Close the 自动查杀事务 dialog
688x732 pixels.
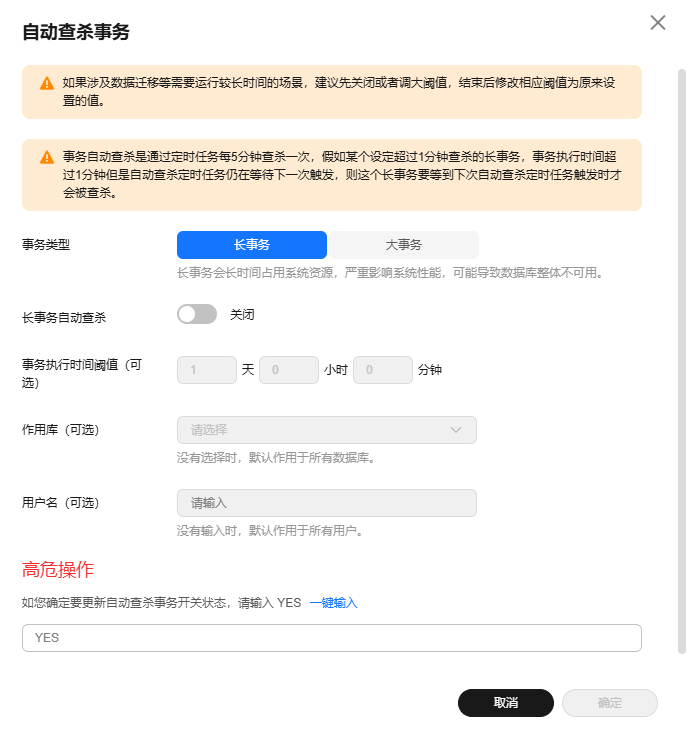[x=658, y=23]
